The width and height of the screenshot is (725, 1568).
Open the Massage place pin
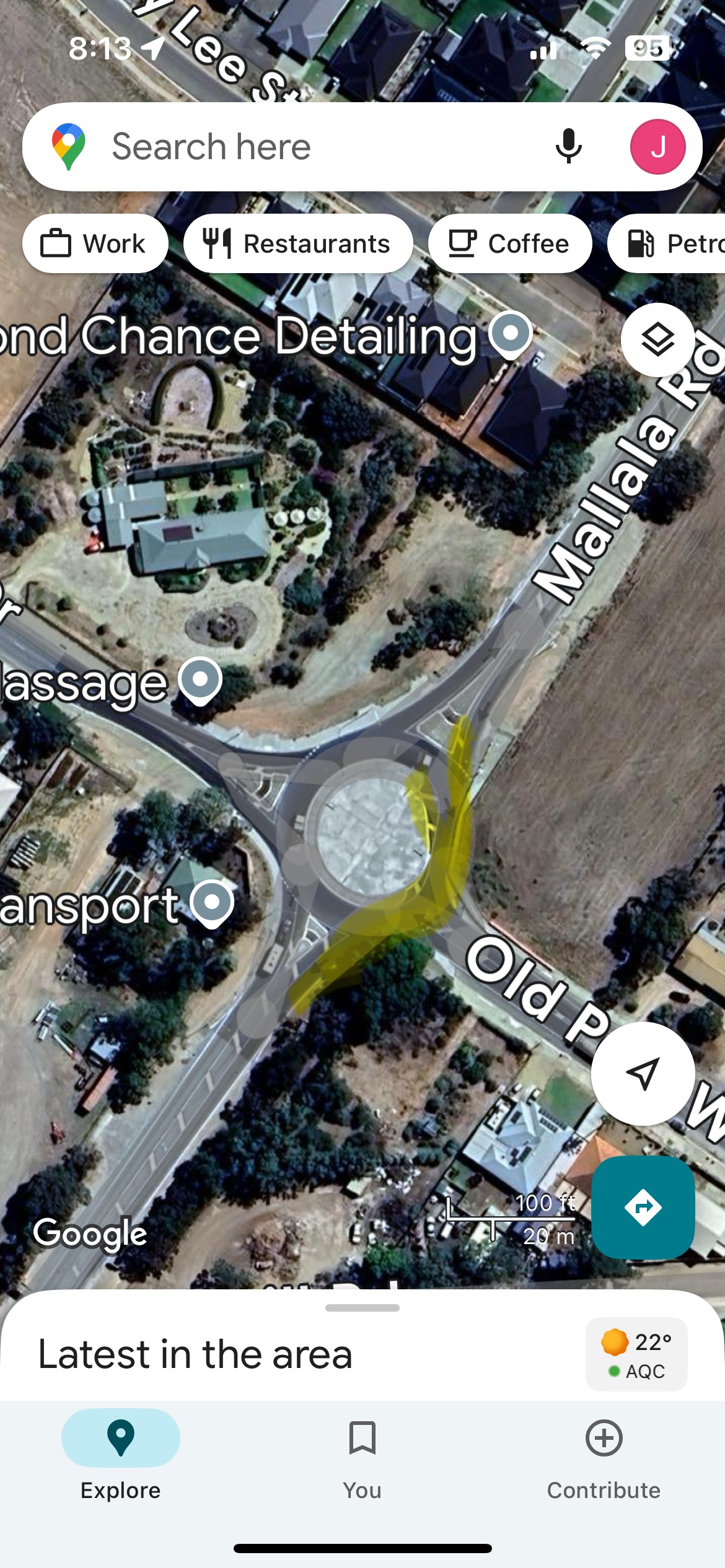pos(200,680)
